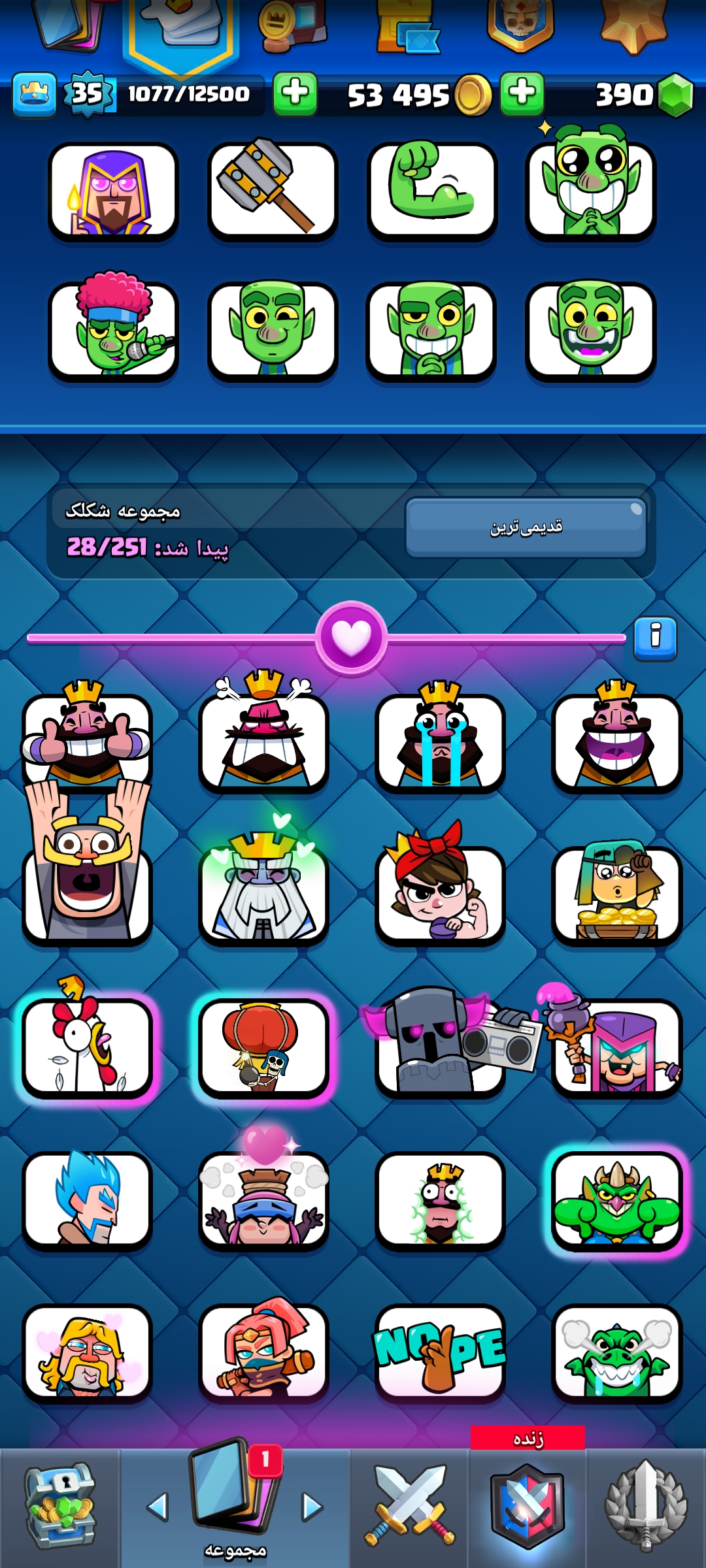Tap the left arrow beside the collection tab
706x1568 pixels.
(158, 1507)
